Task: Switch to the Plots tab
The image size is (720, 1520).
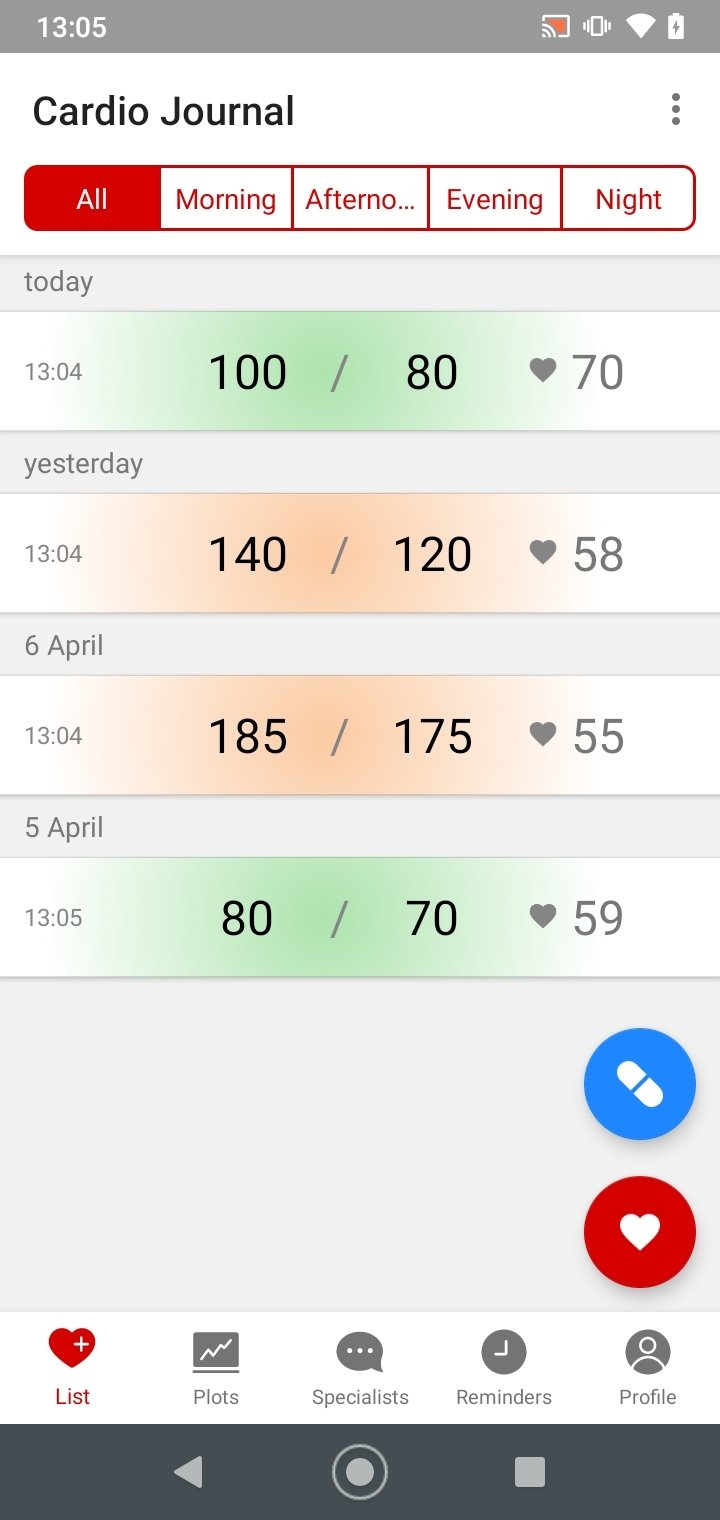Action: point(216,1368)
